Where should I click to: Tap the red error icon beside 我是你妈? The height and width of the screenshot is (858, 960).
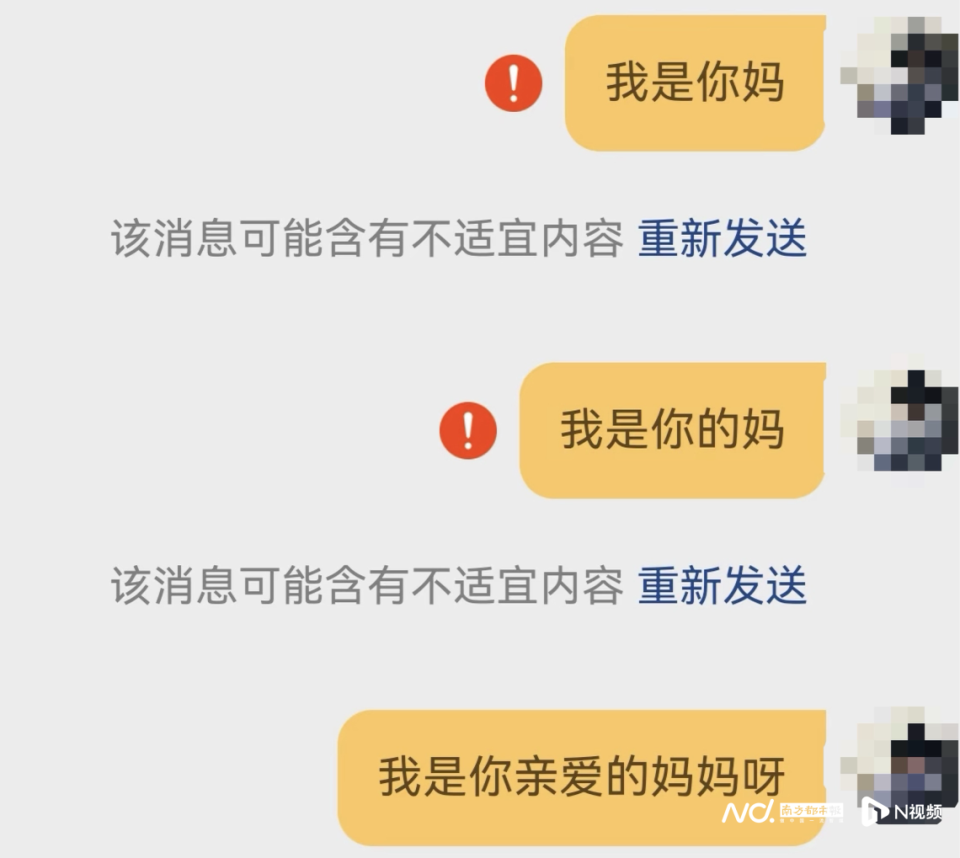click(513, 83)
